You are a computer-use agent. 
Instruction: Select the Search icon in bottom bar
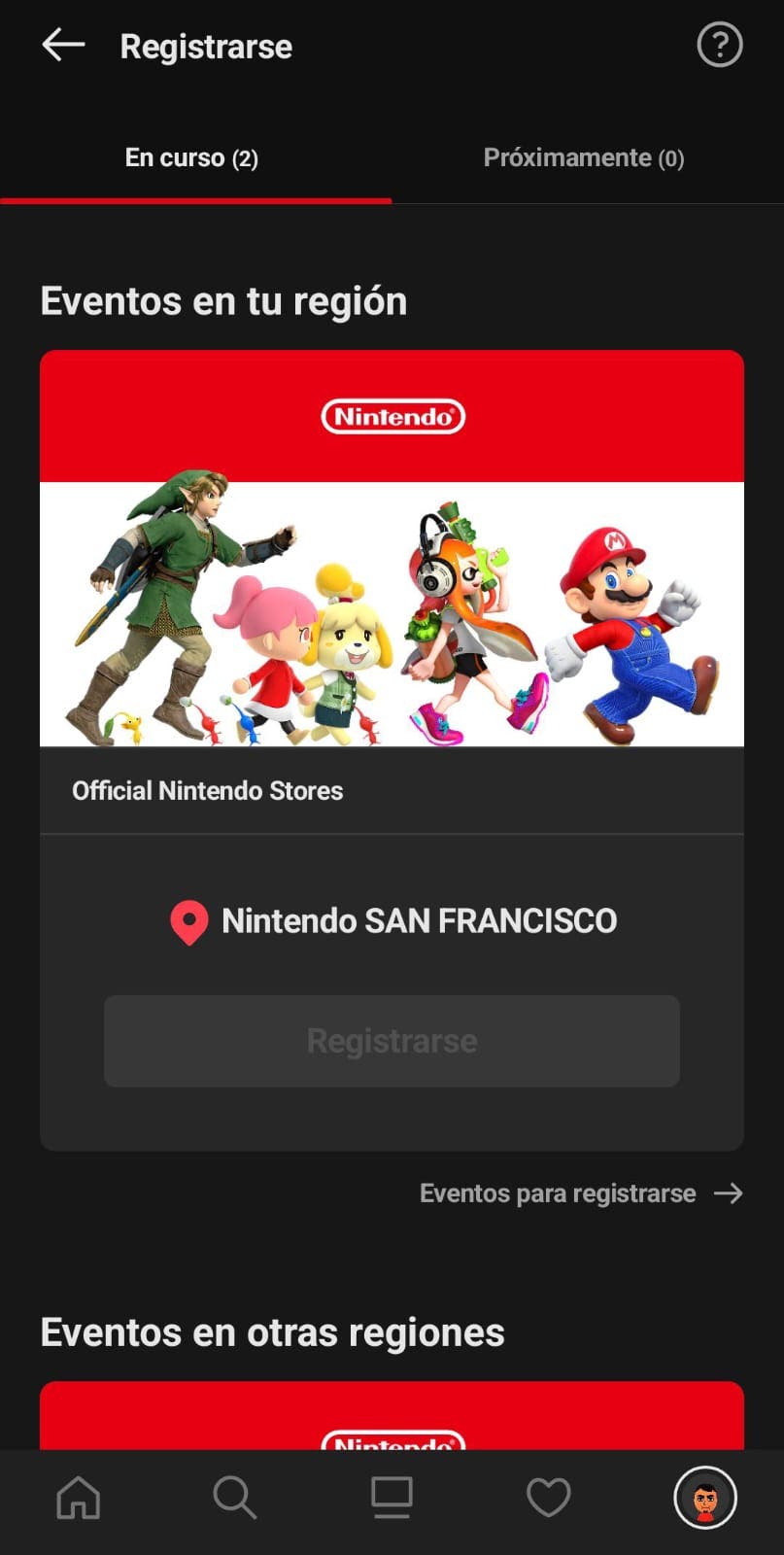click(235, 1497)
